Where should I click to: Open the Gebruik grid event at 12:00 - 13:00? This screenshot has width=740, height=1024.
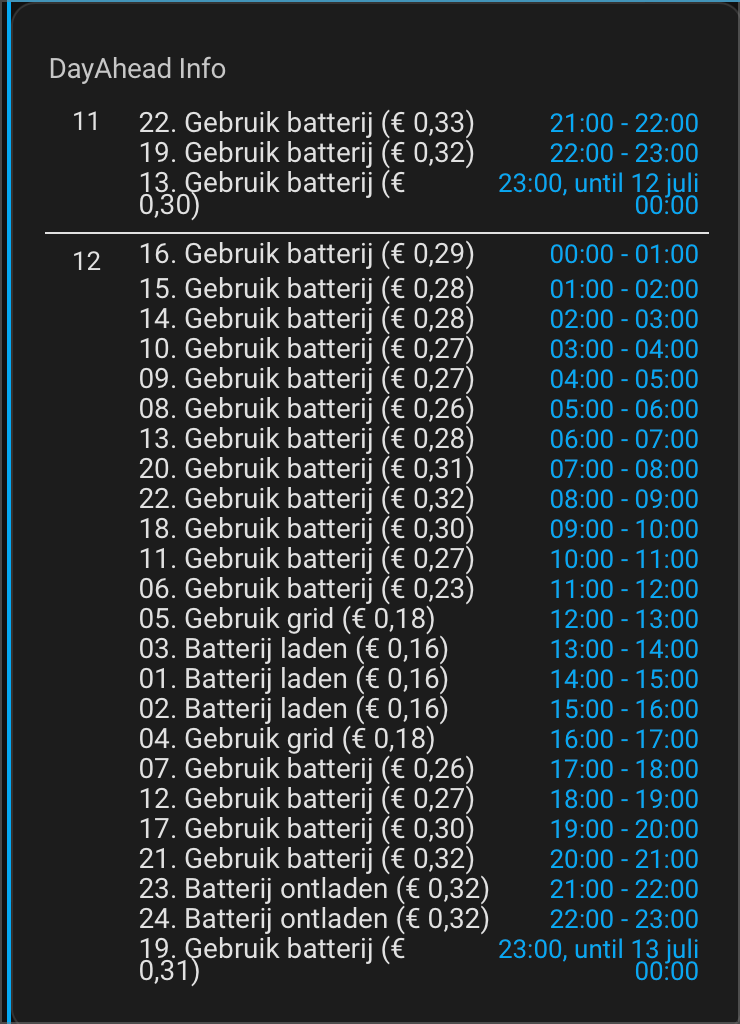287,619
